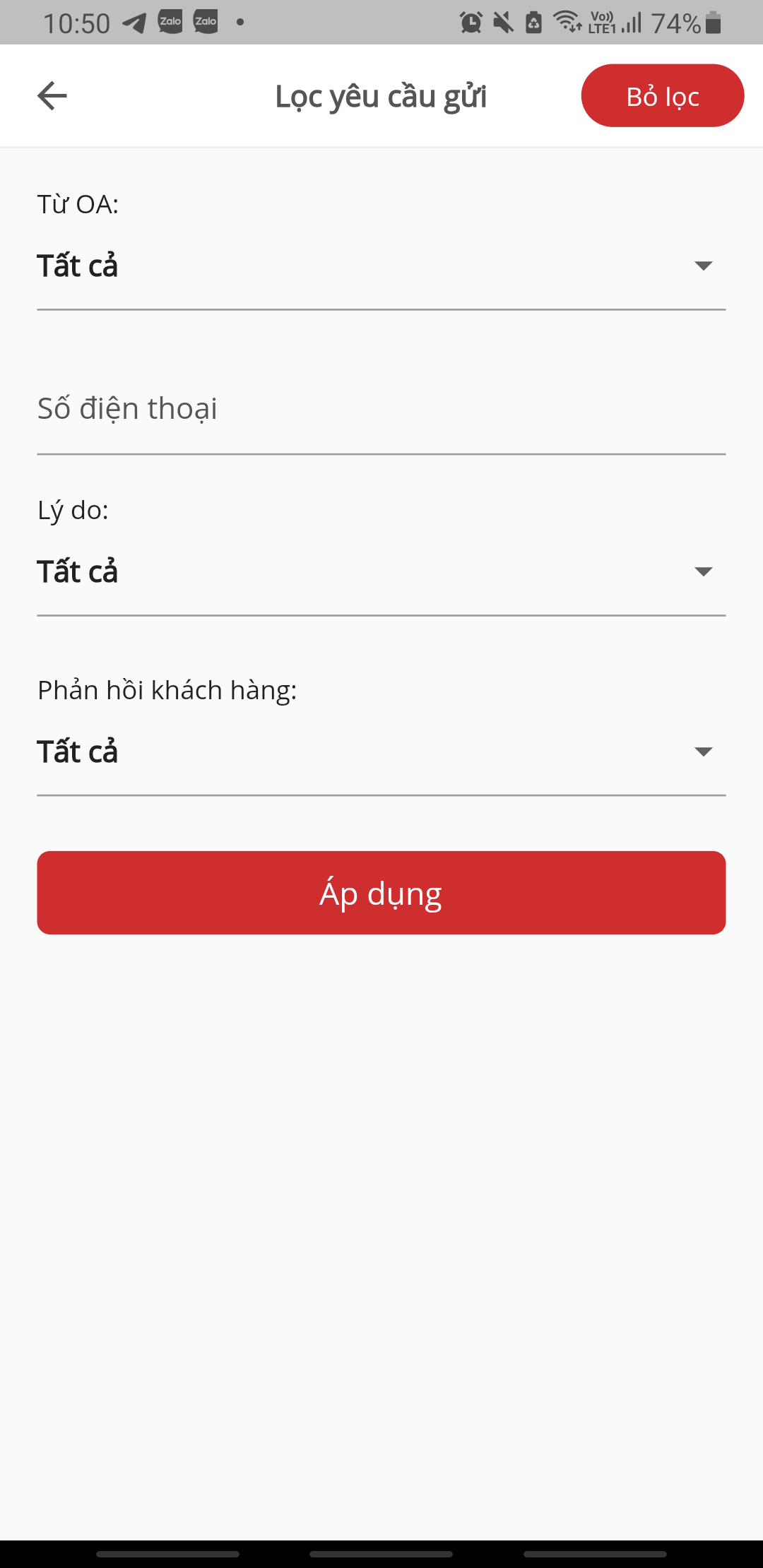
Task: Expand the Lý do dropdown
Action: [381, 572]
